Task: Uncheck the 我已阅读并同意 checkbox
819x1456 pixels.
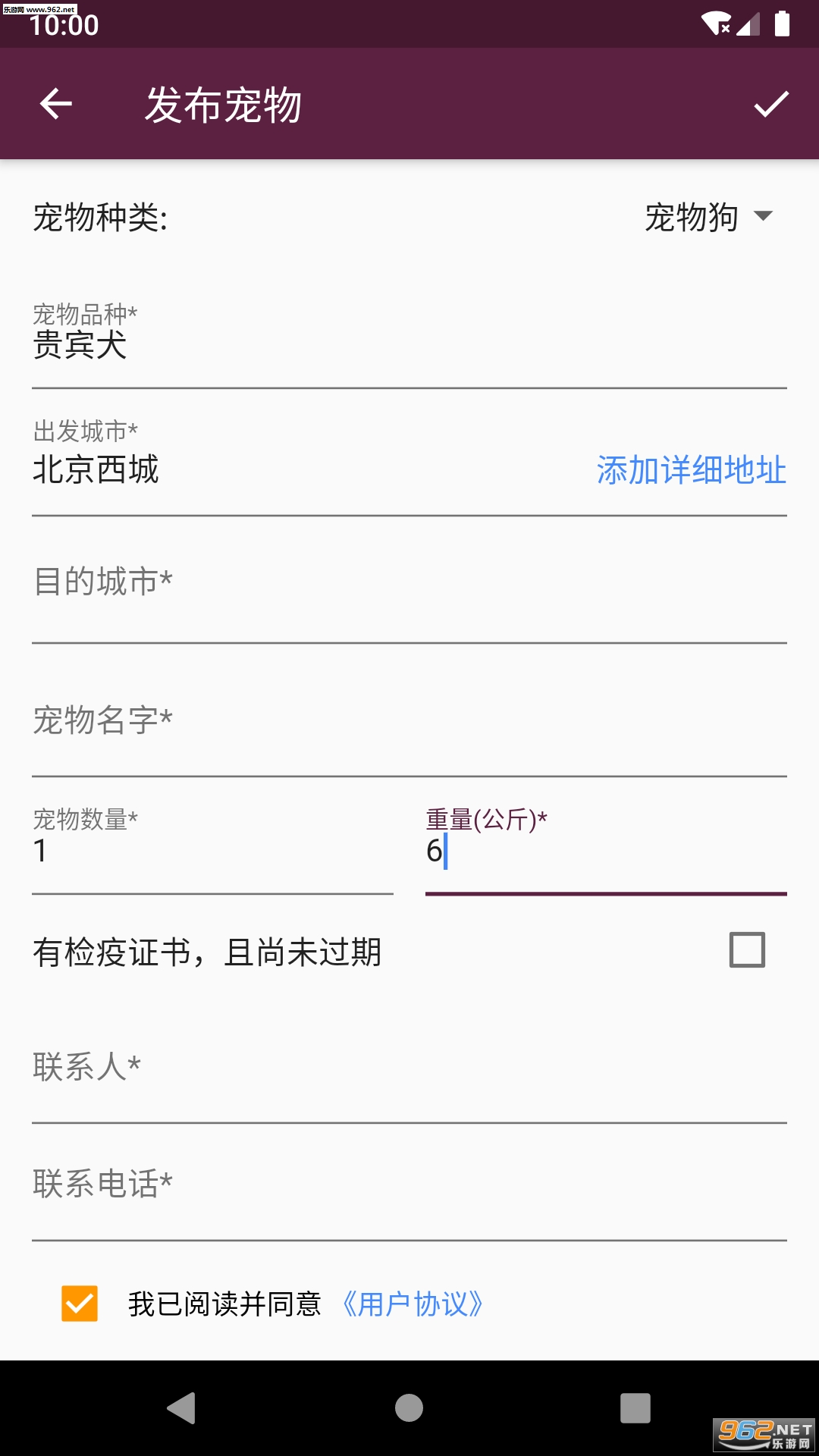Action: (x=80, y=1304)
